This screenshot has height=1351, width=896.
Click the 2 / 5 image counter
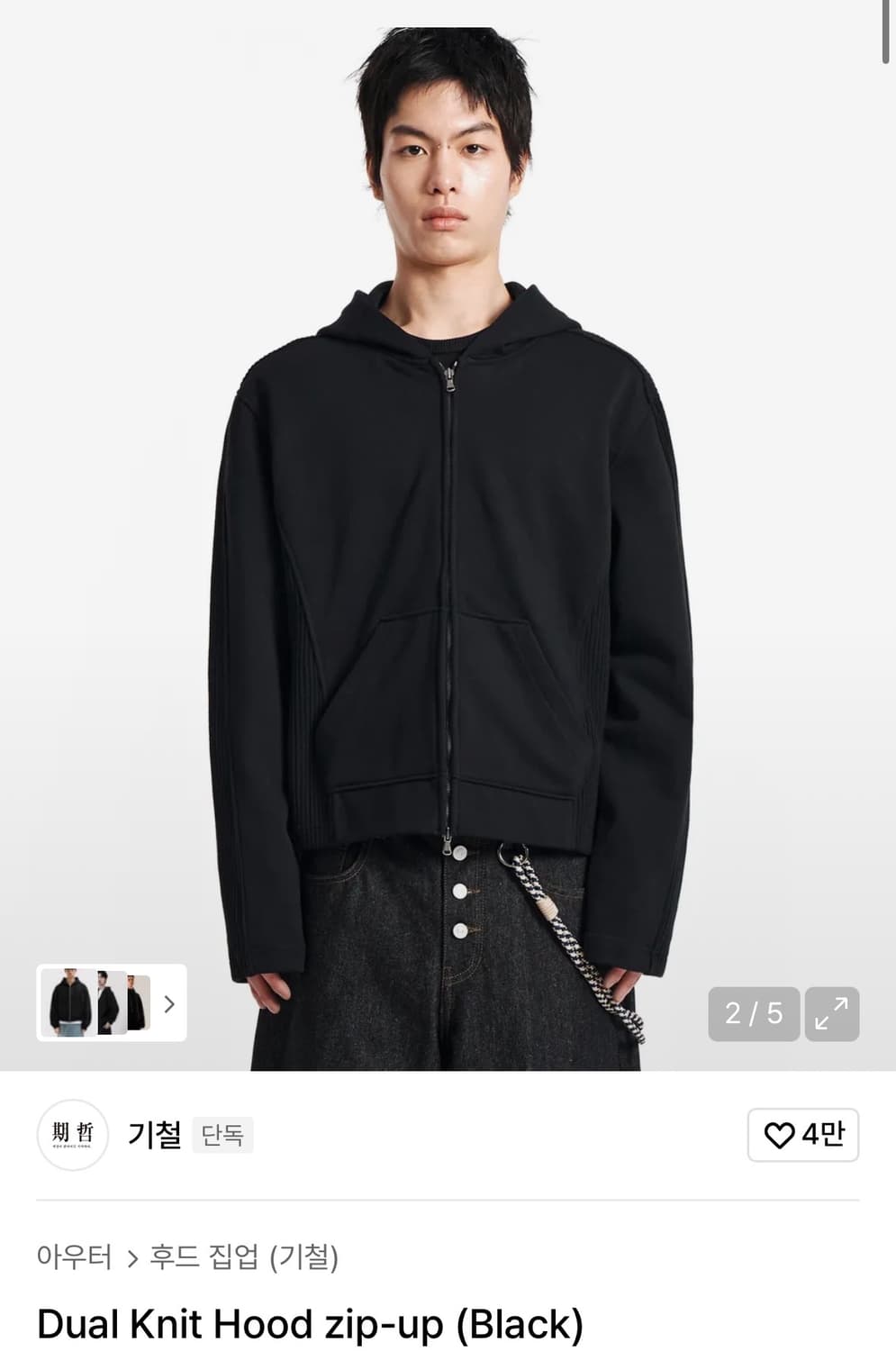point(755,1012)
